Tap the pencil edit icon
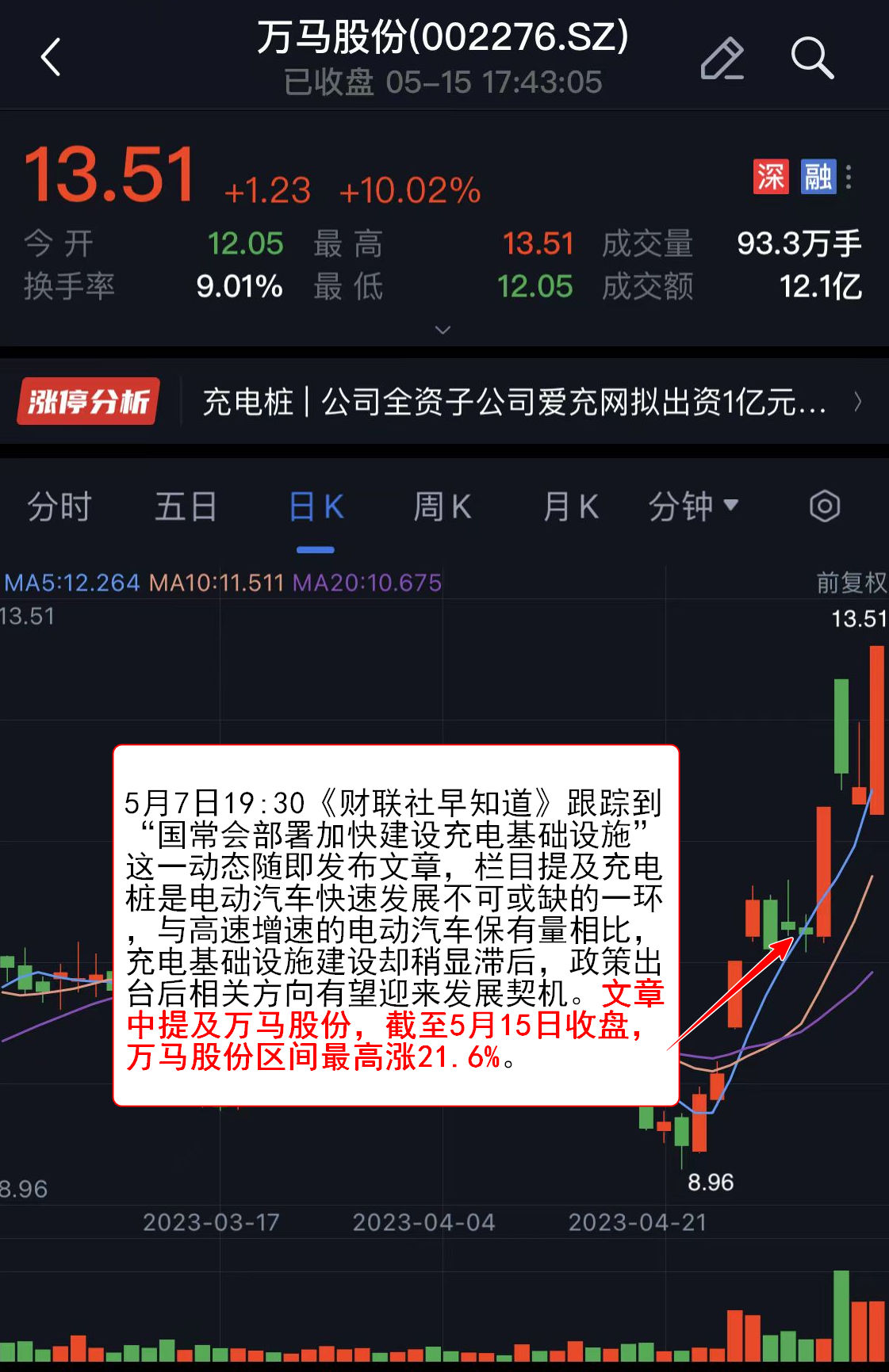The width and height of the screenshot is (889, 1372). click(x=722, y=58)
